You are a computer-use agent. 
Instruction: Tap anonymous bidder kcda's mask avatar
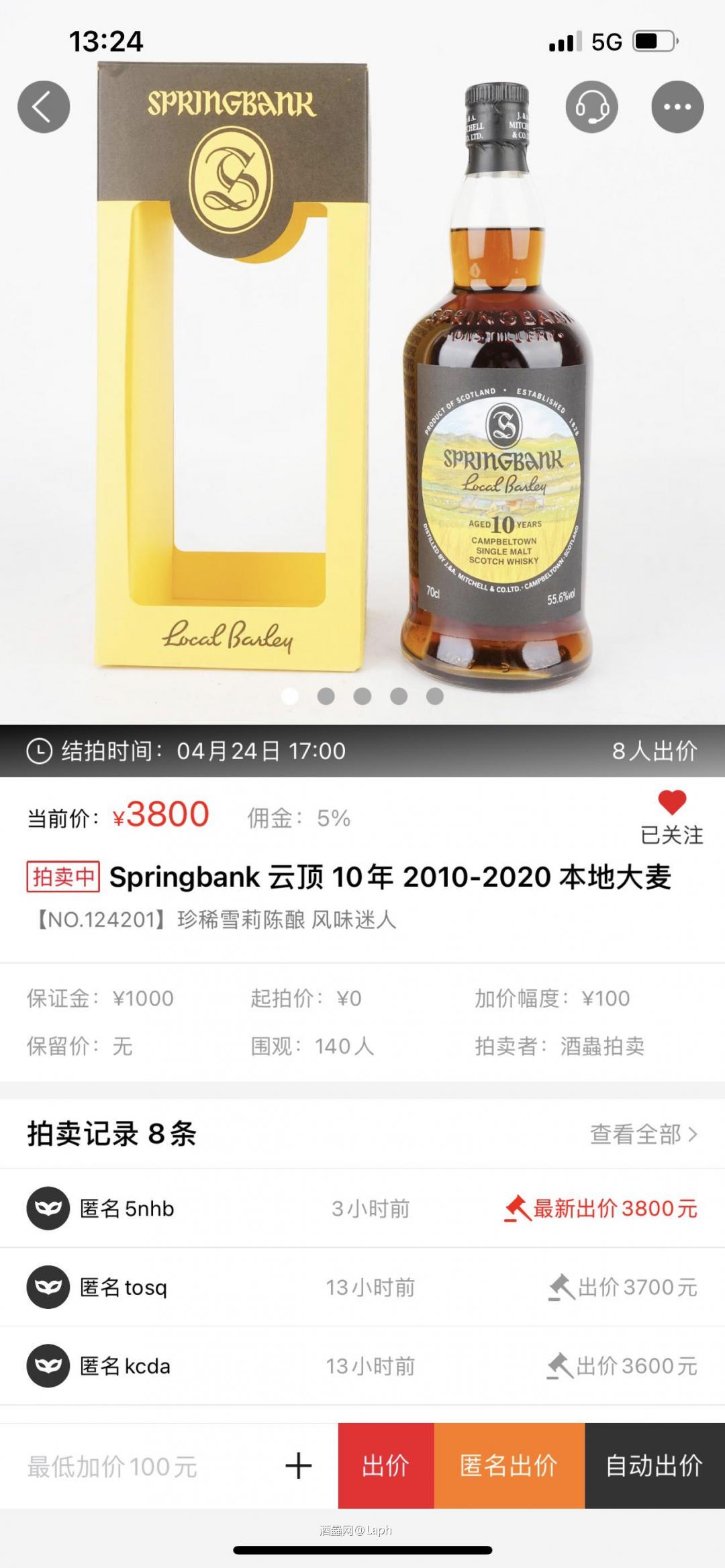(x=47, y=1366)
